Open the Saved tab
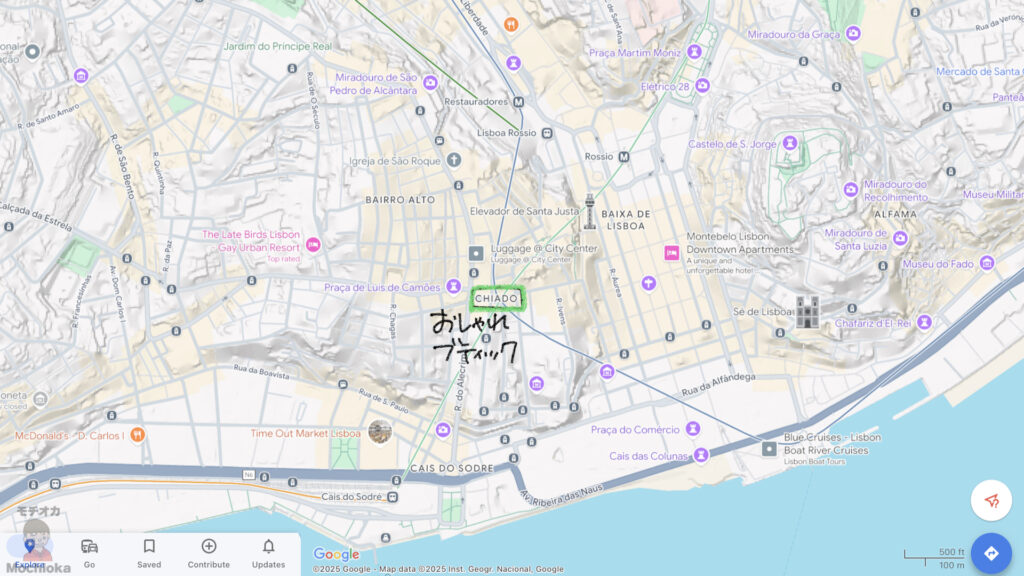 point(149,552)
